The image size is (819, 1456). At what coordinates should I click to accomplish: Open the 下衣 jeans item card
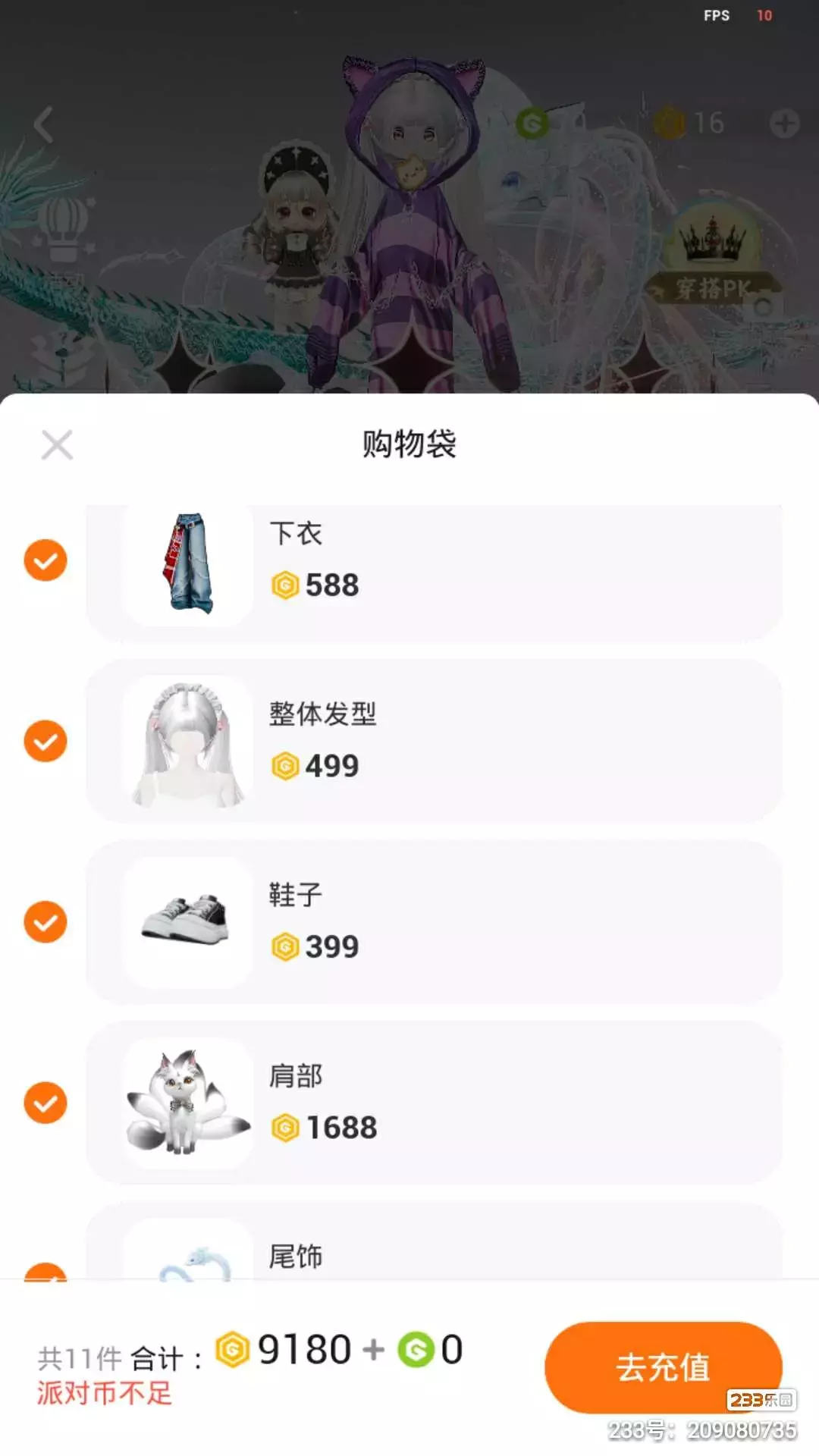[x=434, y=573]
